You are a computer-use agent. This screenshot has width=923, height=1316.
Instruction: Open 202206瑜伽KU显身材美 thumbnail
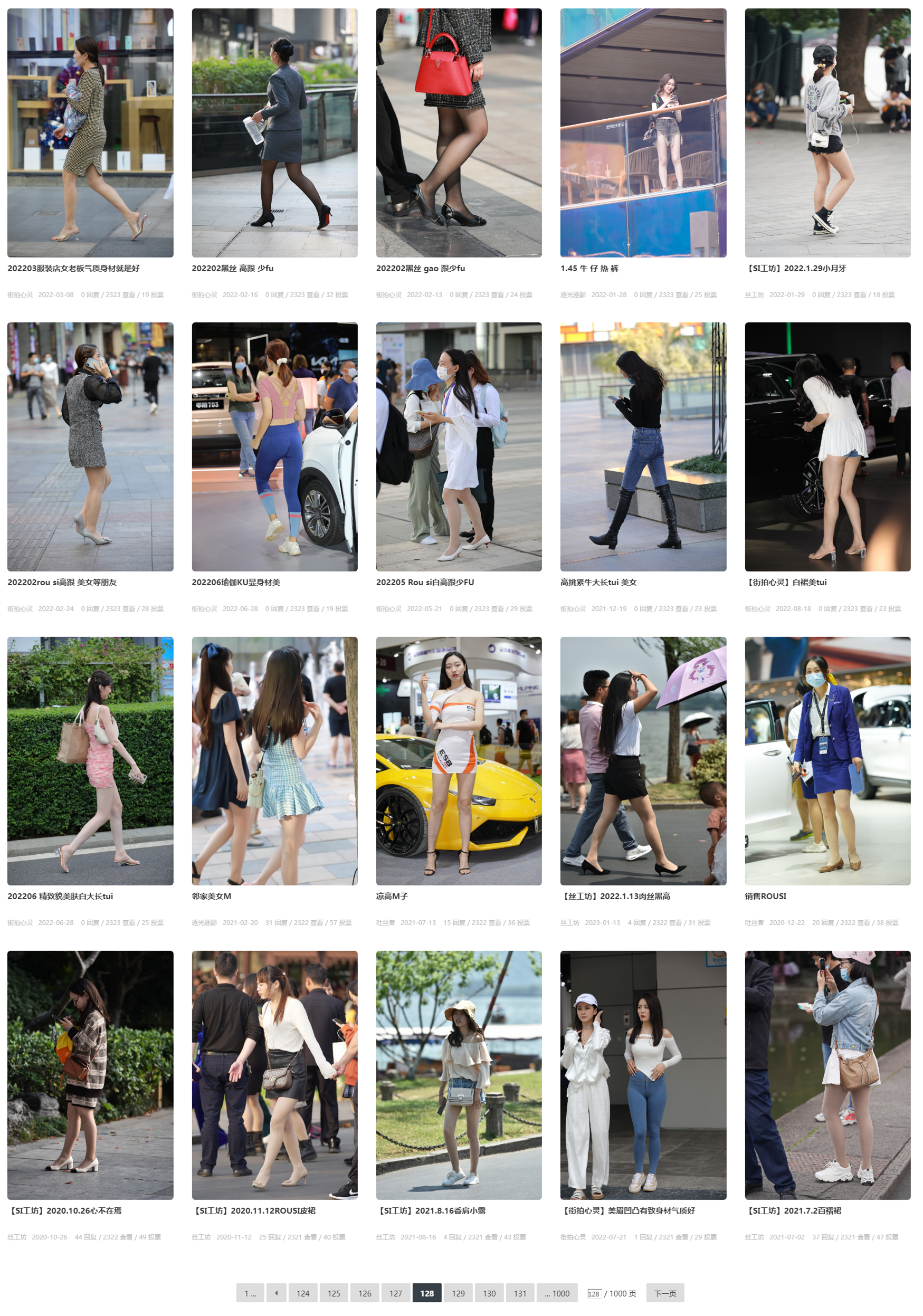point(274,446)
